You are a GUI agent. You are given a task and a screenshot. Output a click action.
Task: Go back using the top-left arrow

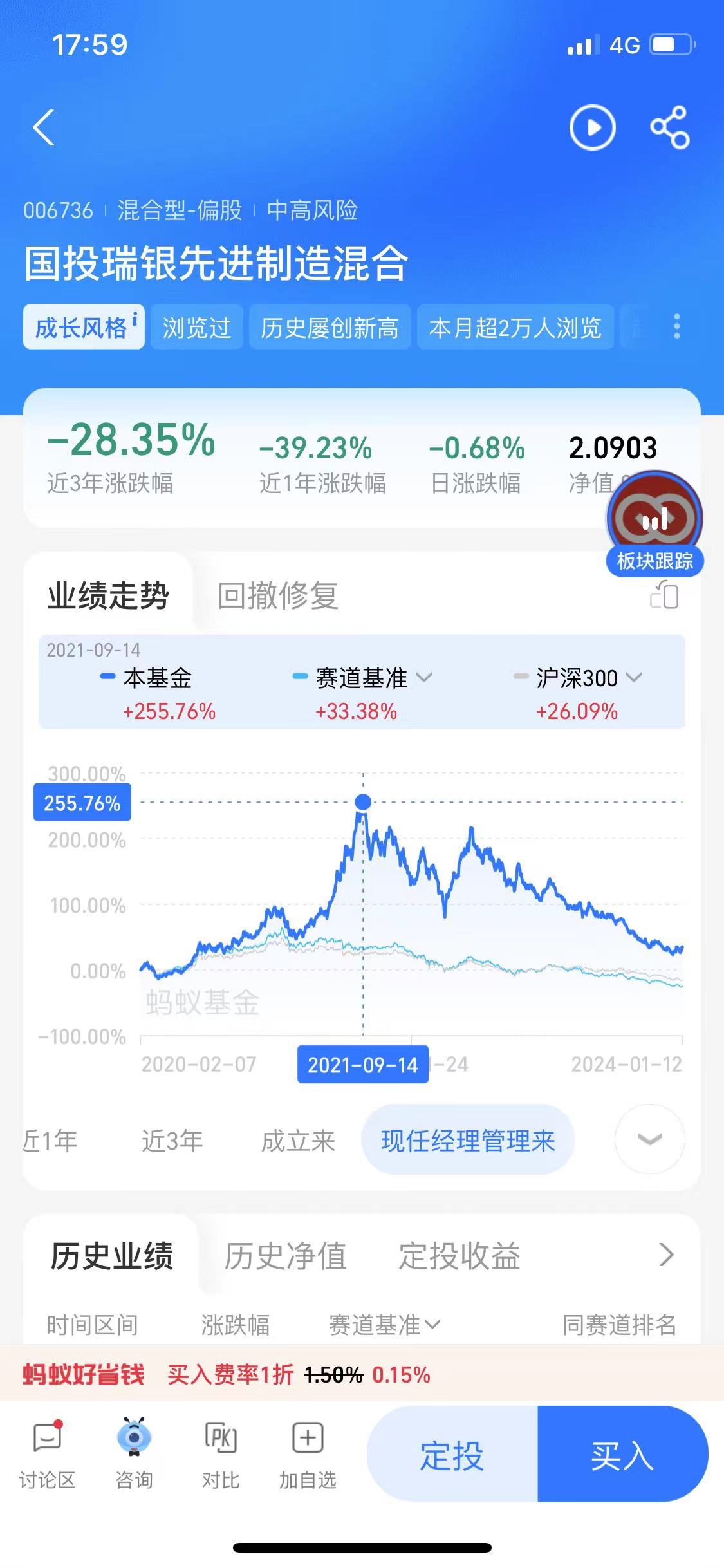(44, 127)
